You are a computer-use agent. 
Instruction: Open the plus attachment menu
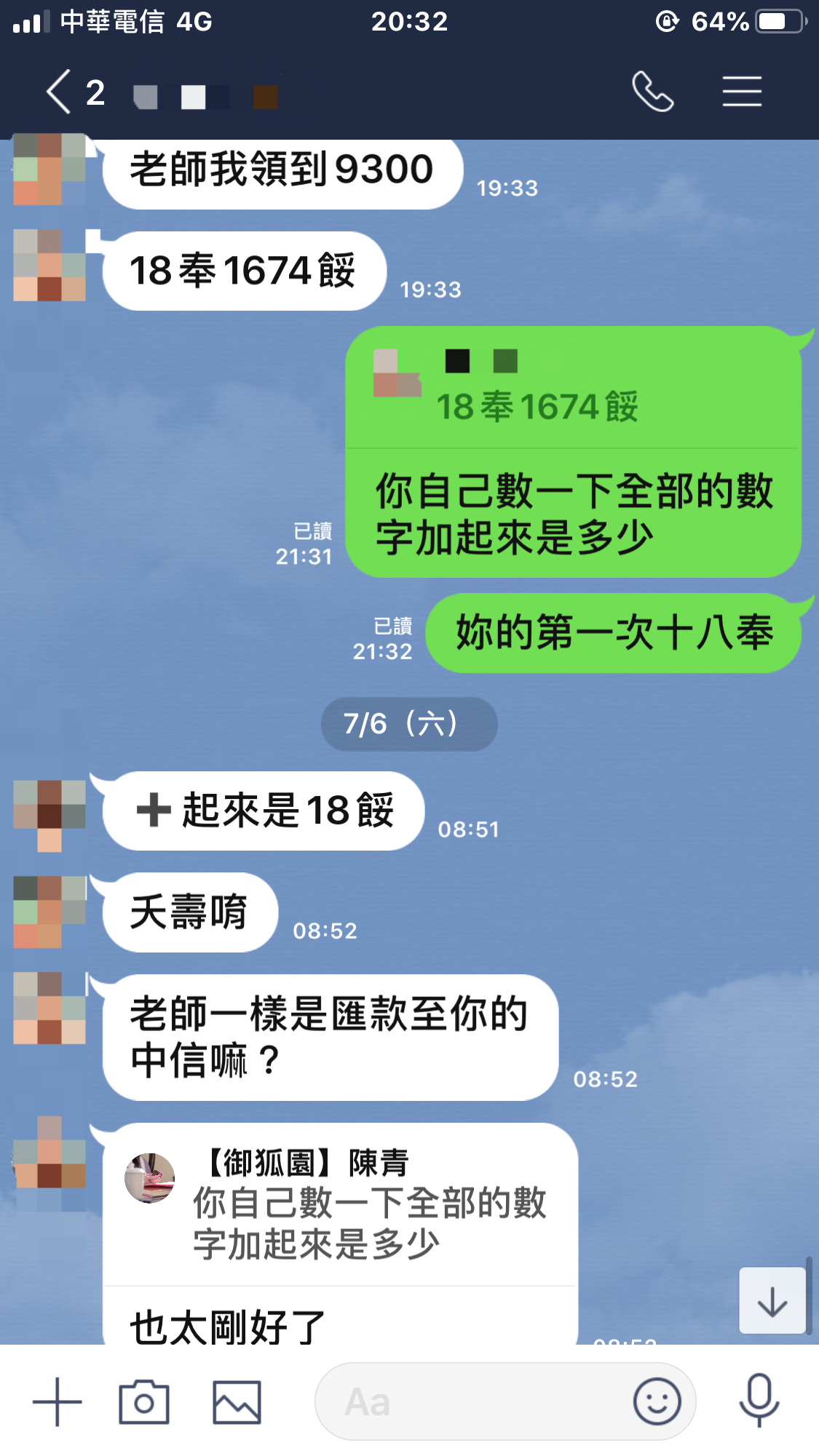pos(58,1401)
